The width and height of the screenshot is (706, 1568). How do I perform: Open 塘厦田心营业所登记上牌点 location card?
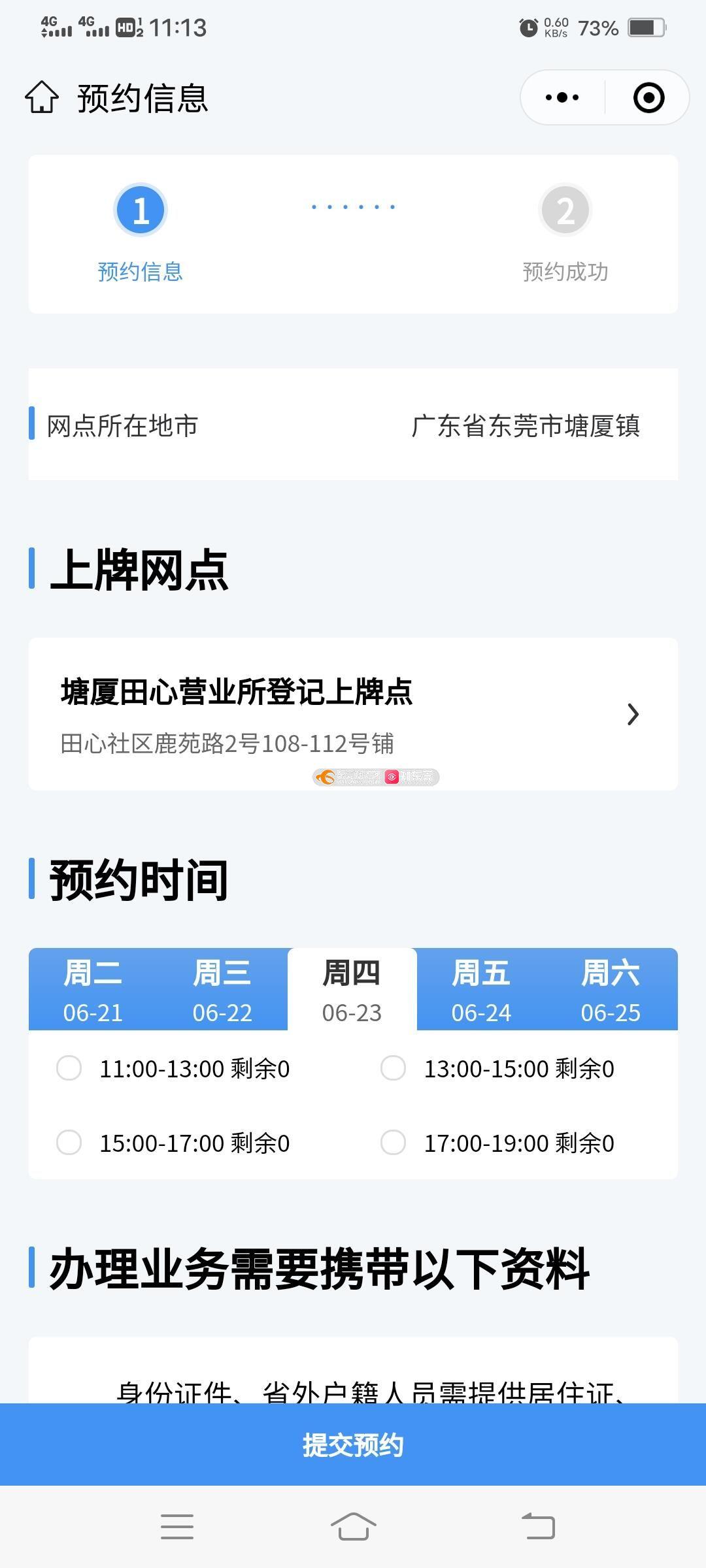(353, 714)
